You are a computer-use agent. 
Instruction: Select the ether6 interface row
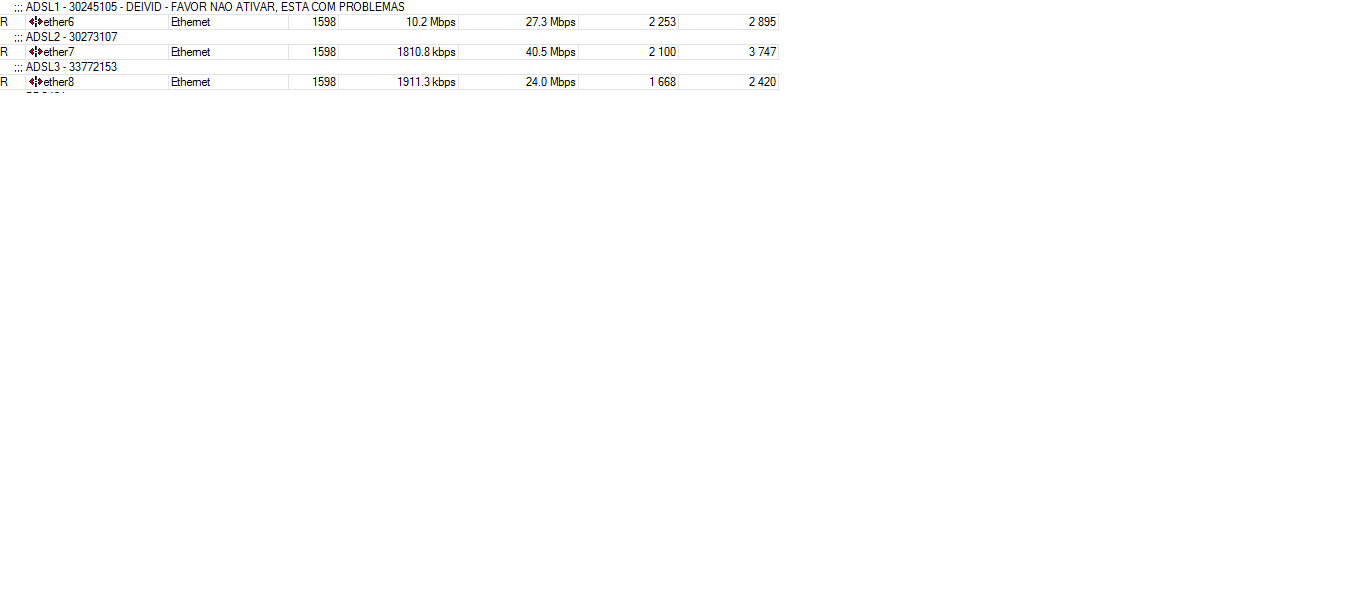pos(58,22)
